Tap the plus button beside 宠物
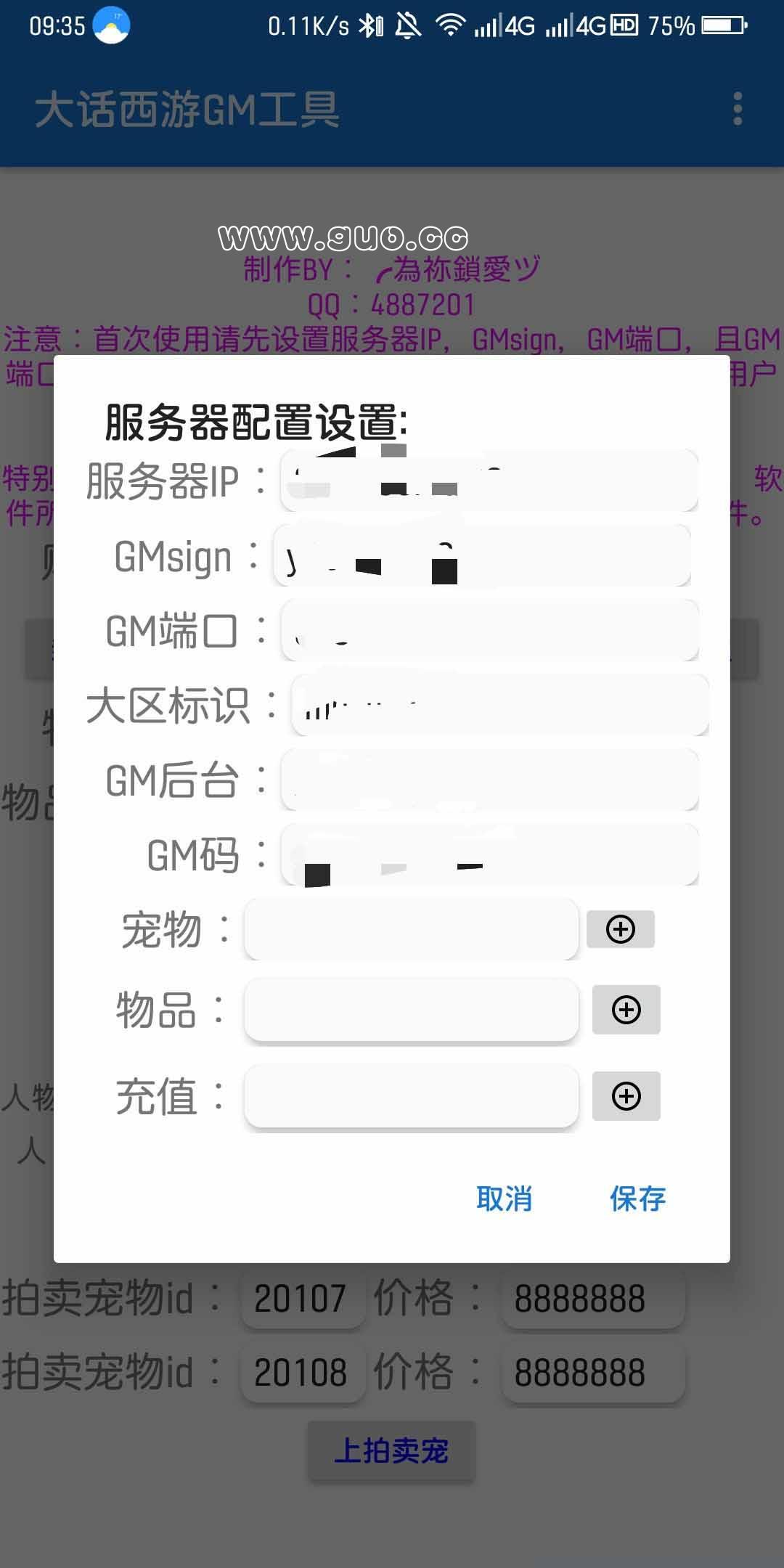This screenshot has height=1568, width=784. (621, 929)
